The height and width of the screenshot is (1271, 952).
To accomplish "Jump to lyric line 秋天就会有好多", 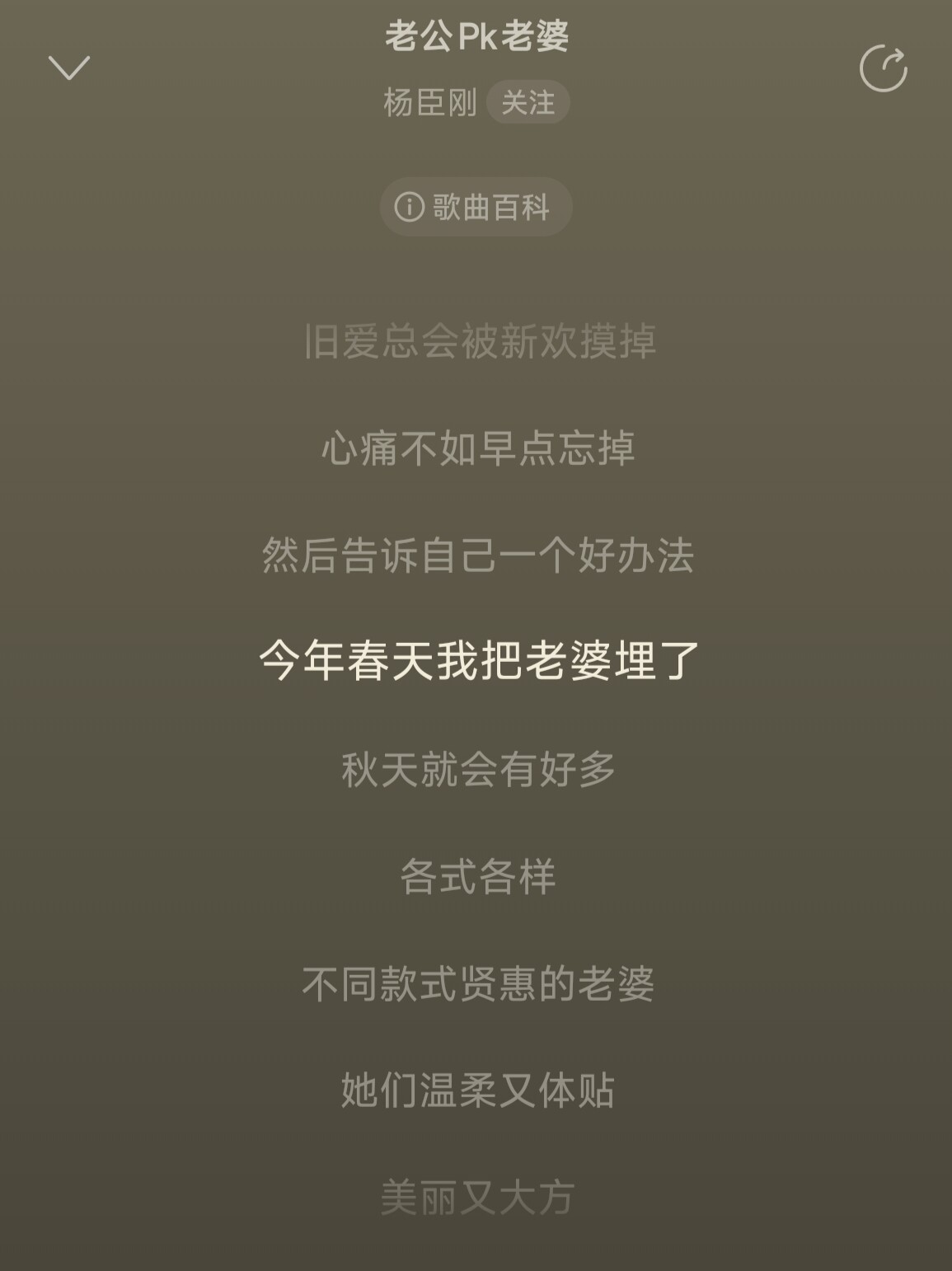I will [x=478, y=768].
